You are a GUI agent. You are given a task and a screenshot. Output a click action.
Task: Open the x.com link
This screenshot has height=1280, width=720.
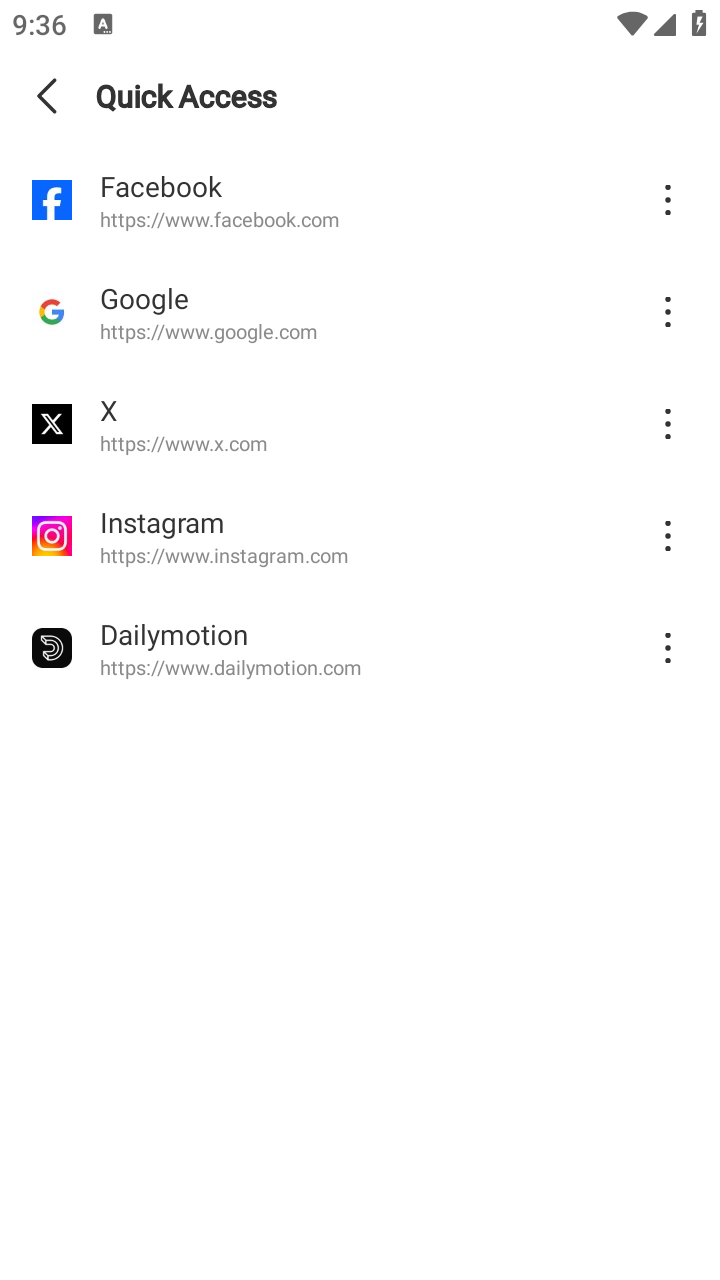183,444
